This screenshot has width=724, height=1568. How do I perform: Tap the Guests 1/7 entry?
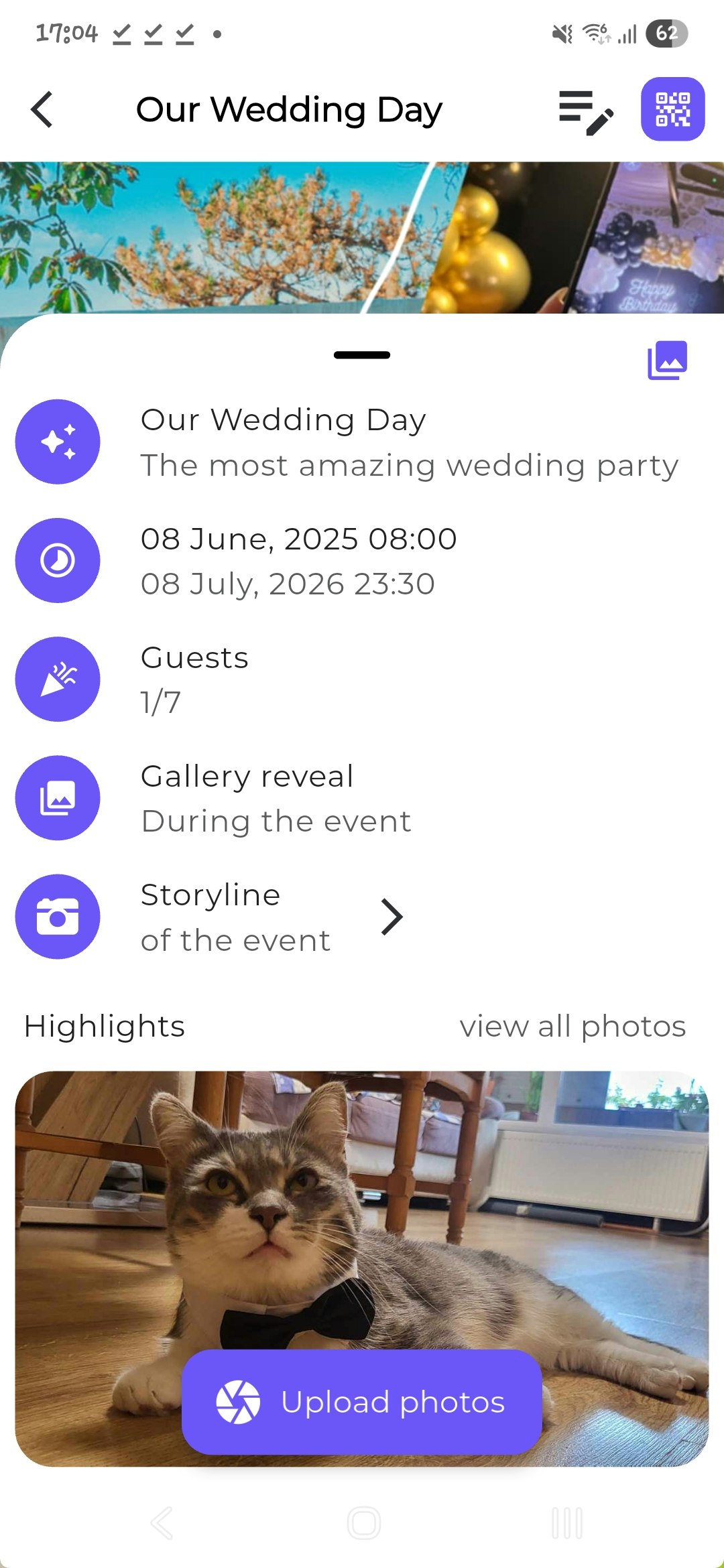coord(194,679)
